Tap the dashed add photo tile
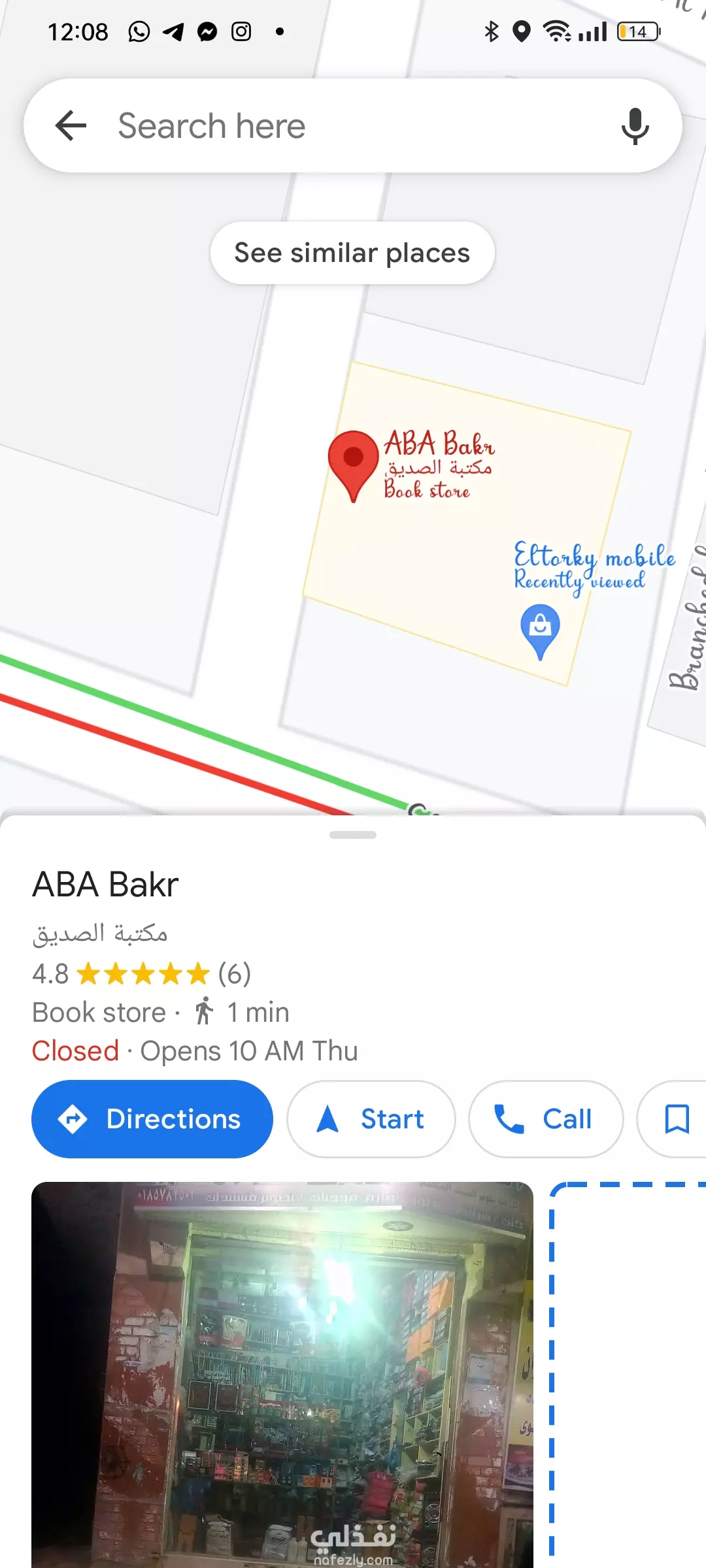The width and height of the screenshot is (706, 1568). pyautogui.click(x=628, y=1375)
